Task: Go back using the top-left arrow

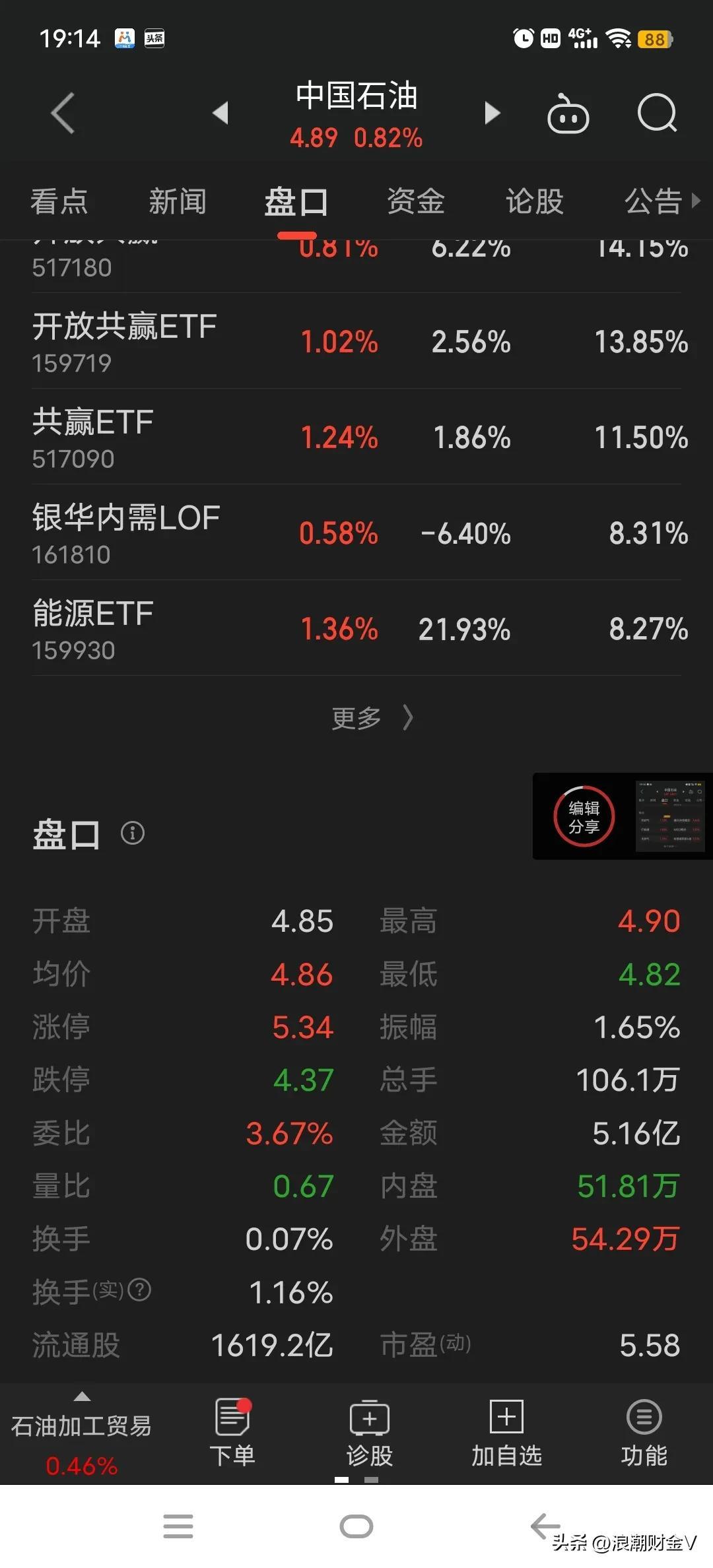Action: pyautogui.click(x=63, y=114)
